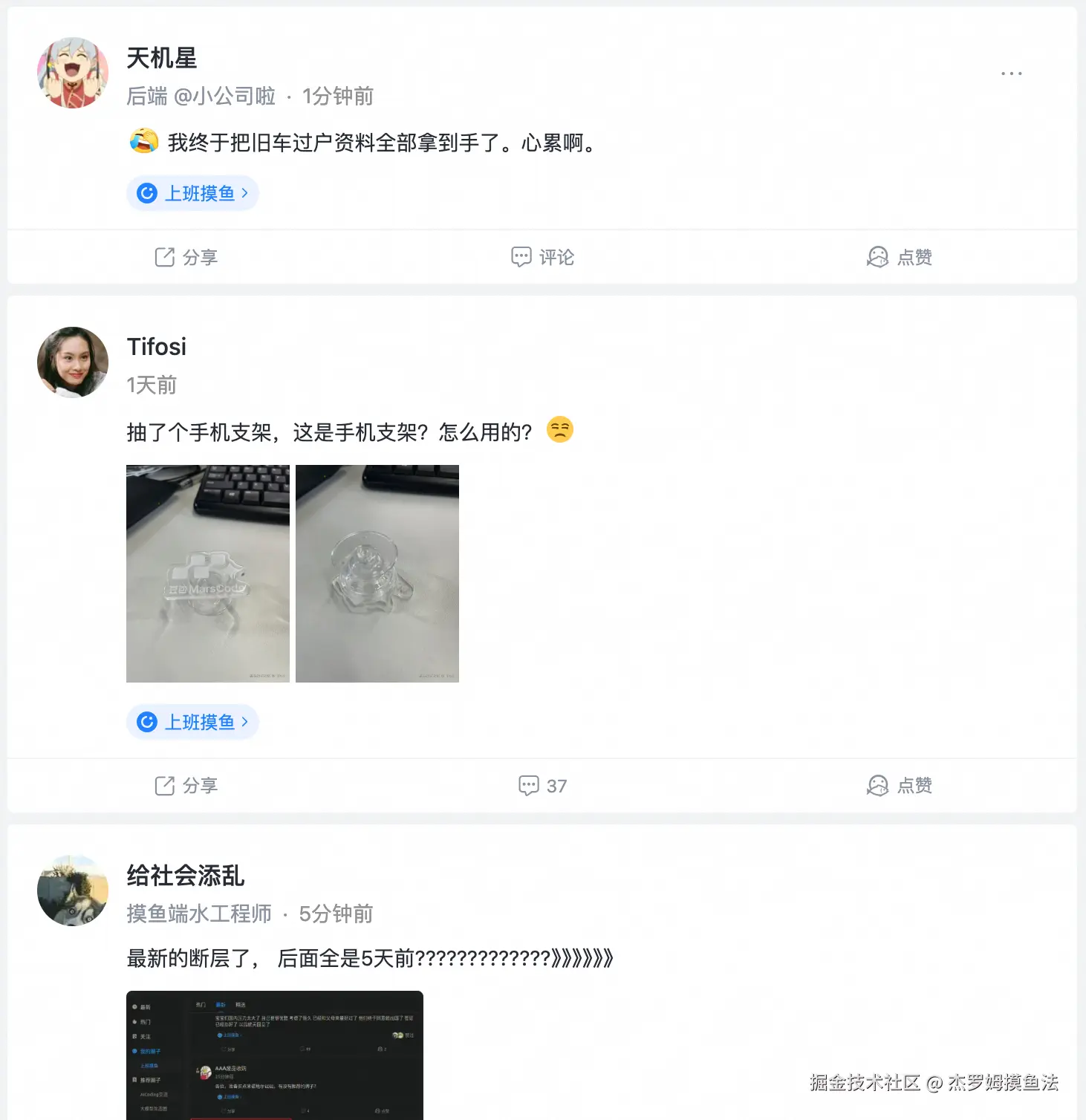Click the clock icon in 天机星's 上班摸鱼 tag
1086x1120 pixels.
[148, 192]
